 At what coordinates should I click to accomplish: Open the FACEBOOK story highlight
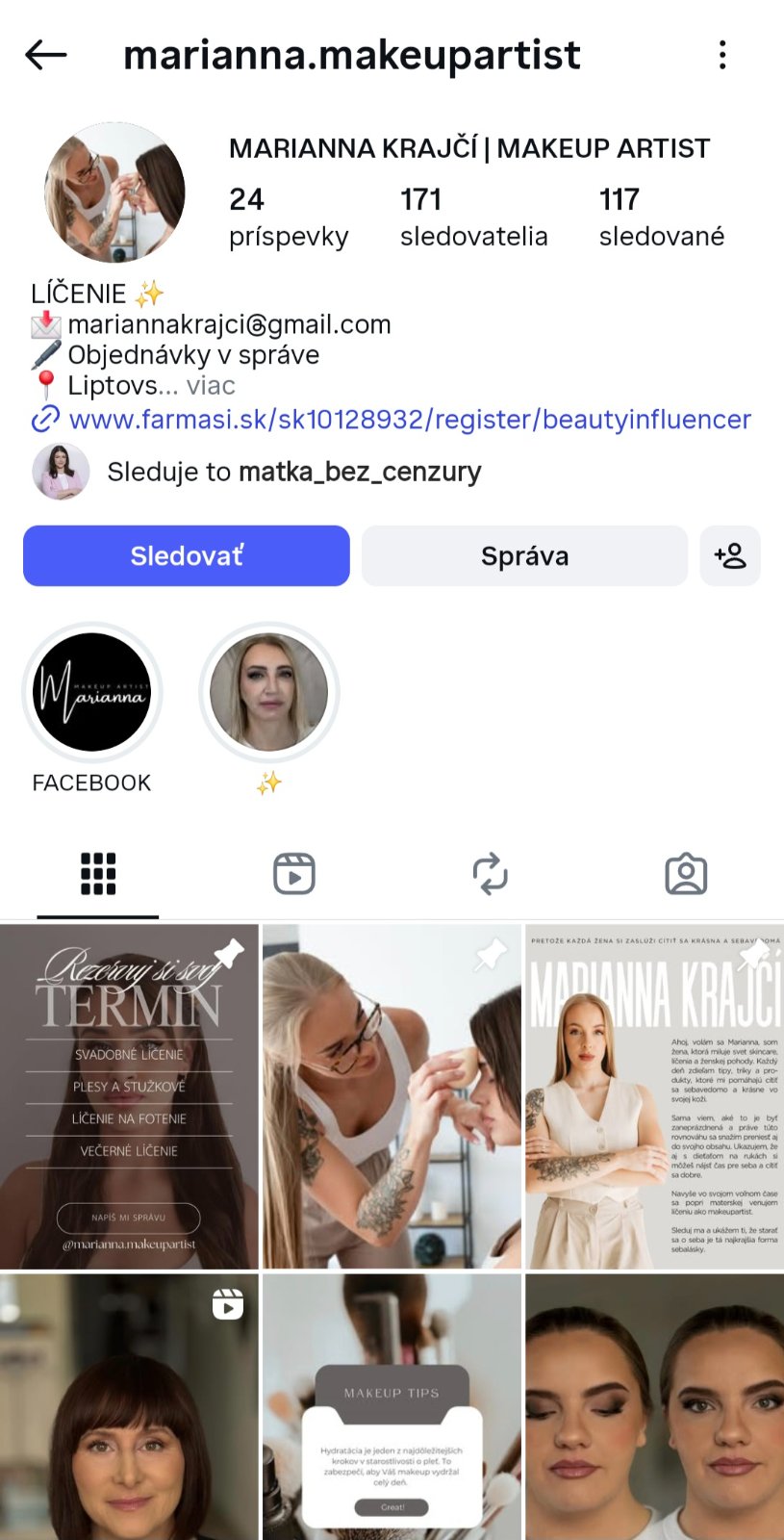[x=92, y=693]
